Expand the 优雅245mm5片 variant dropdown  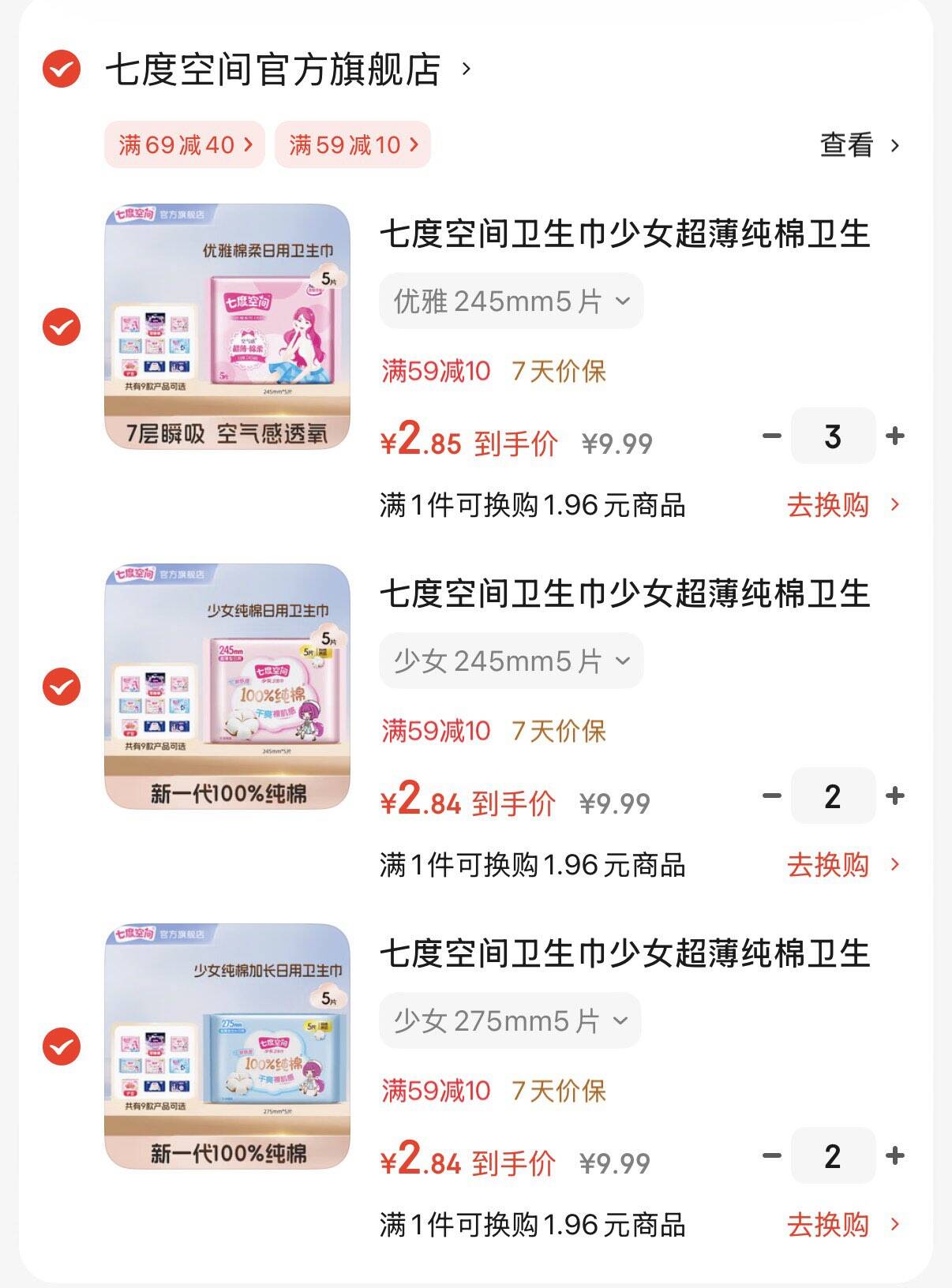tap(512, 301)
